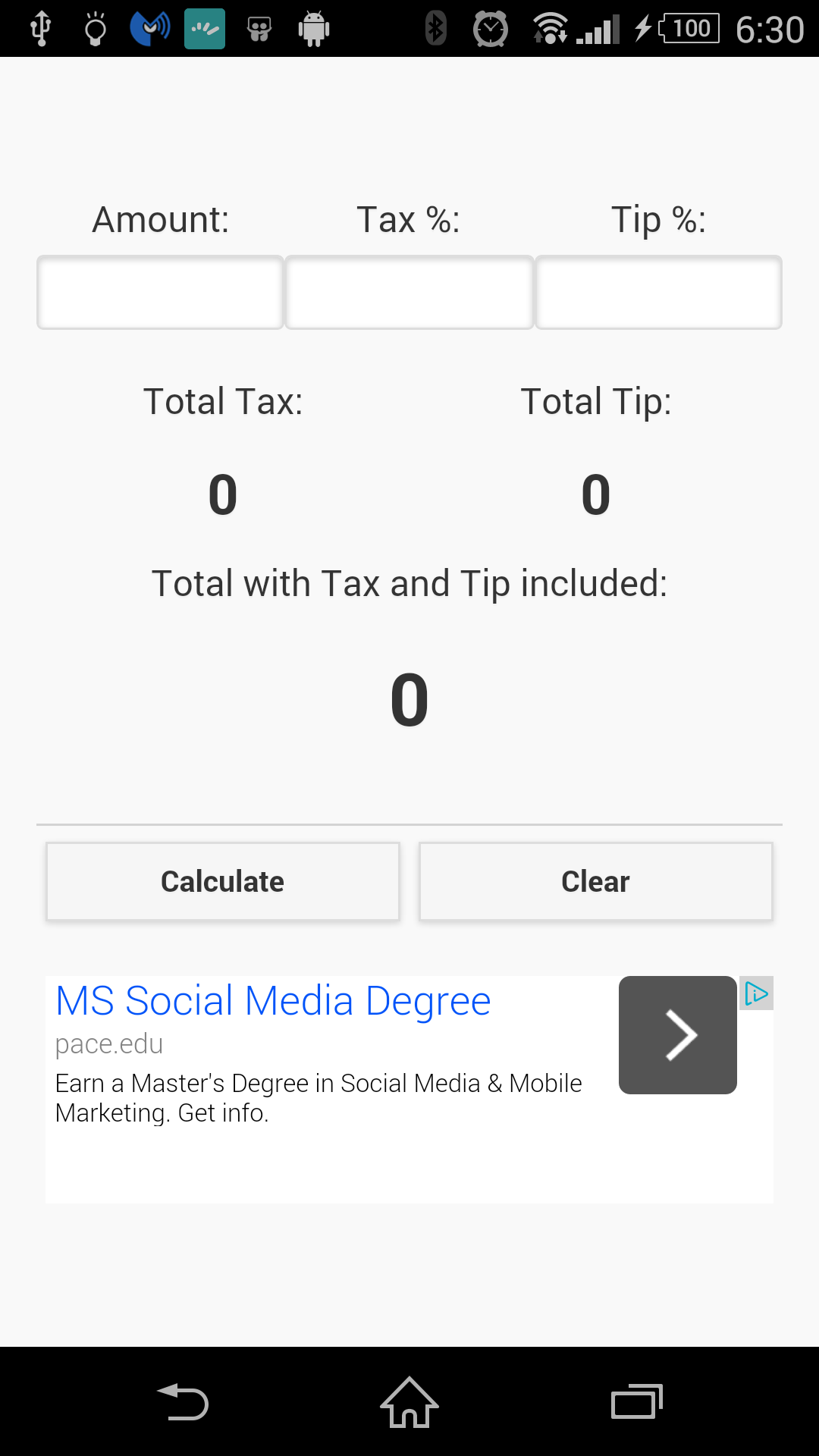Tap the ad's right arrow chevron
Viewport: 819px width, 1456px height.
677,1034
